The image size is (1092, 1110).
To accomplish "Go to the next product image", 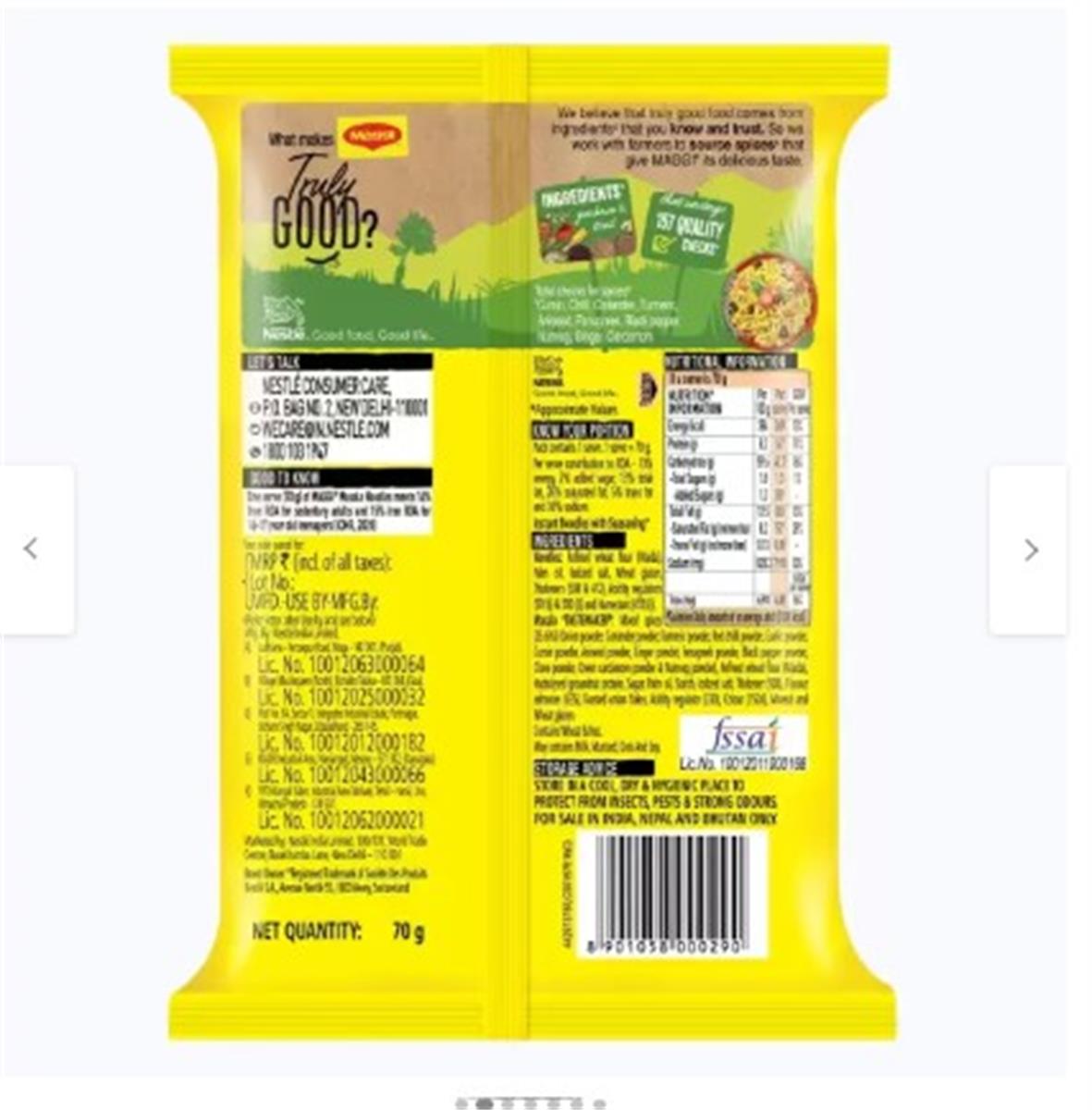I will pos(1029,550).
